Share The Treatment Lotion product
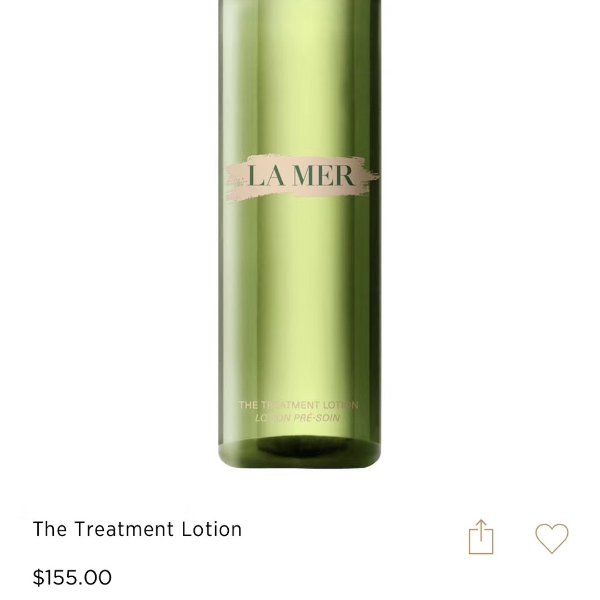This screenshot has width=600, height=600. point(481,537)
